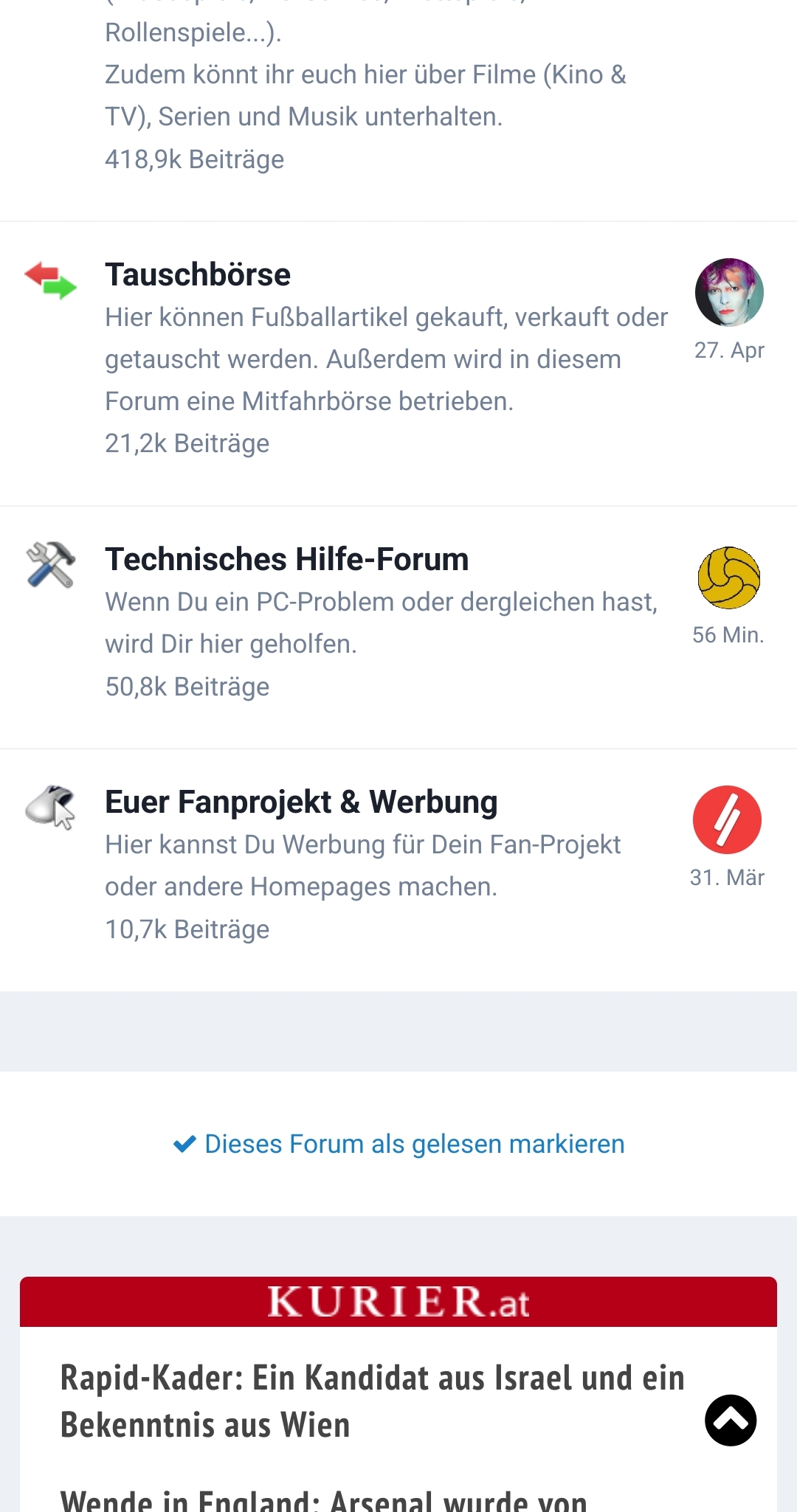The width and height of the screenshot is (797, 1512).
Task: View last poster avatar in Technisches Hilfe-Forum
Action: tap(729, 578)
